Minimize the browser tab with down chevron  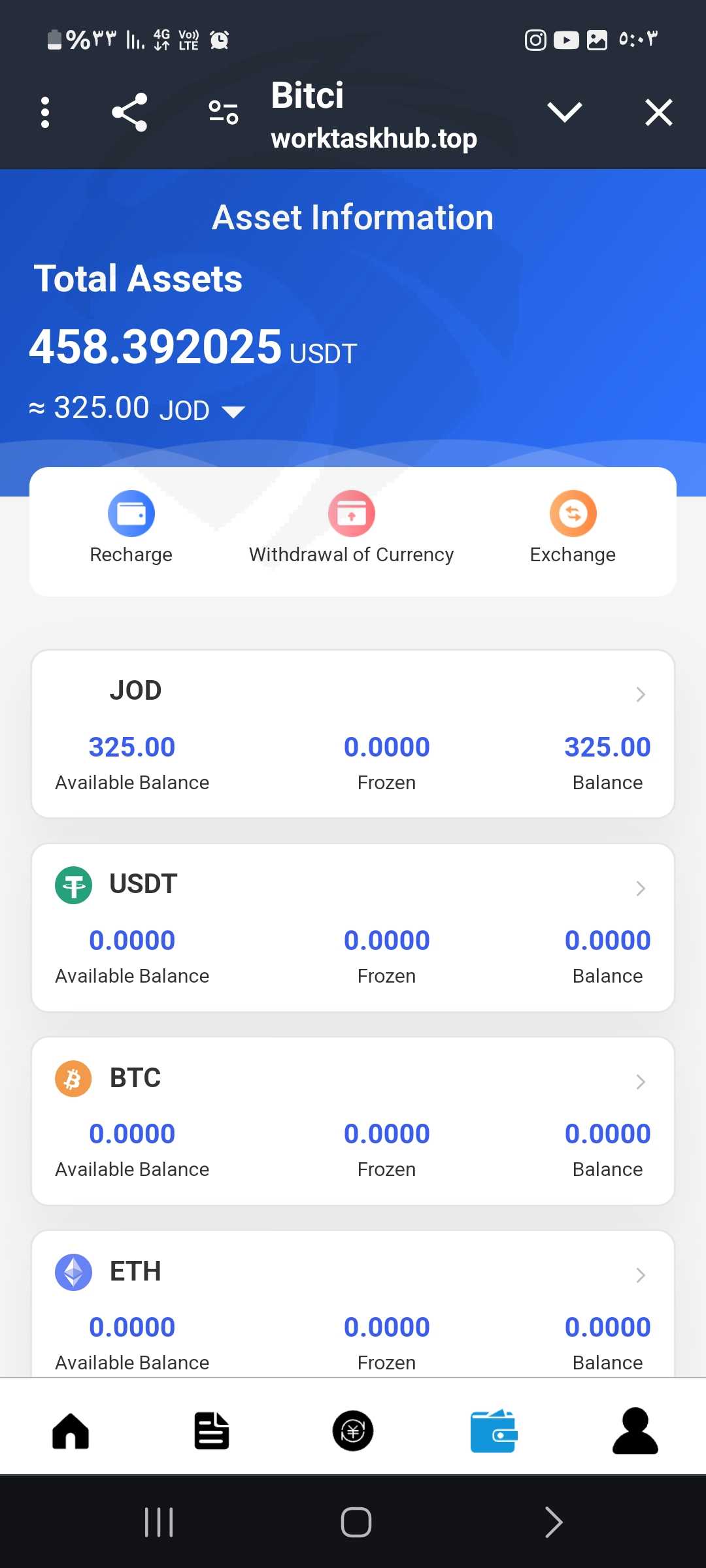point(565,112)
